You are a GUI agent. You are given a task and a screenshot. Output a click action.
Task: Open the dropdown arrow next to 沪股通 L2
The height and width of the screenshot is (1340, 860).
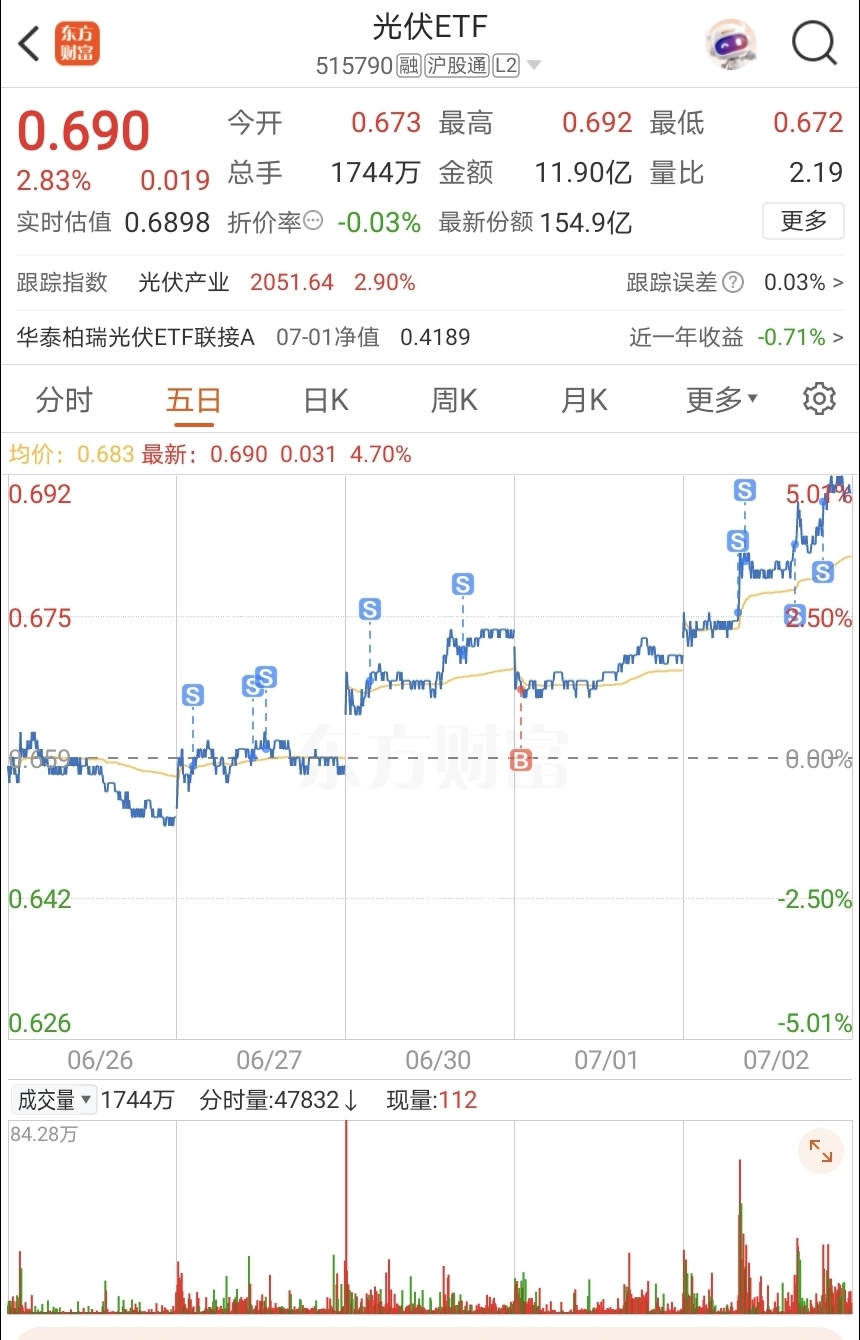pyautogui.click(x=535, y=64)
